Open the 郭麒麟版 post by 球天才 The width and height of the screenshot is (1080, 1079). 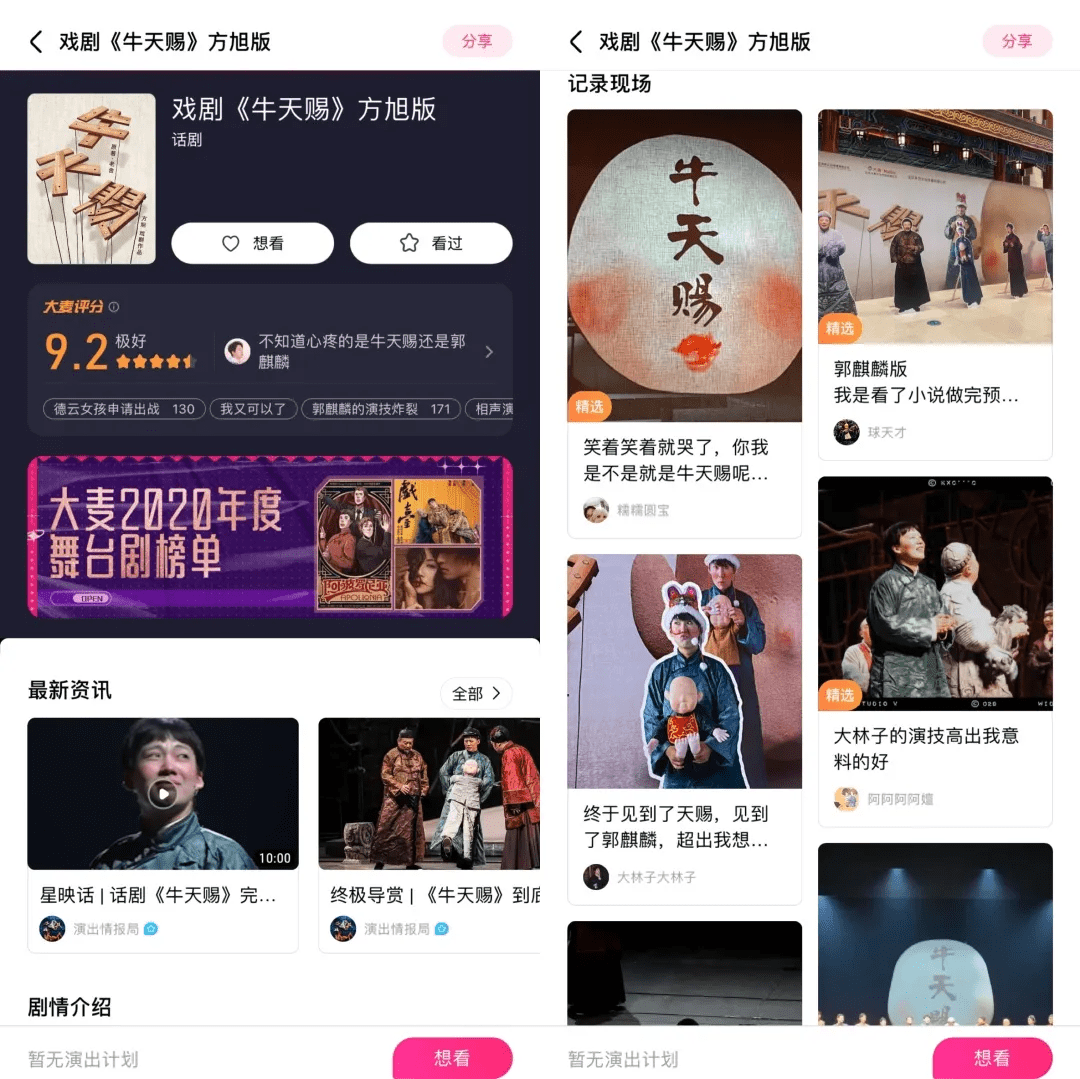935,383
